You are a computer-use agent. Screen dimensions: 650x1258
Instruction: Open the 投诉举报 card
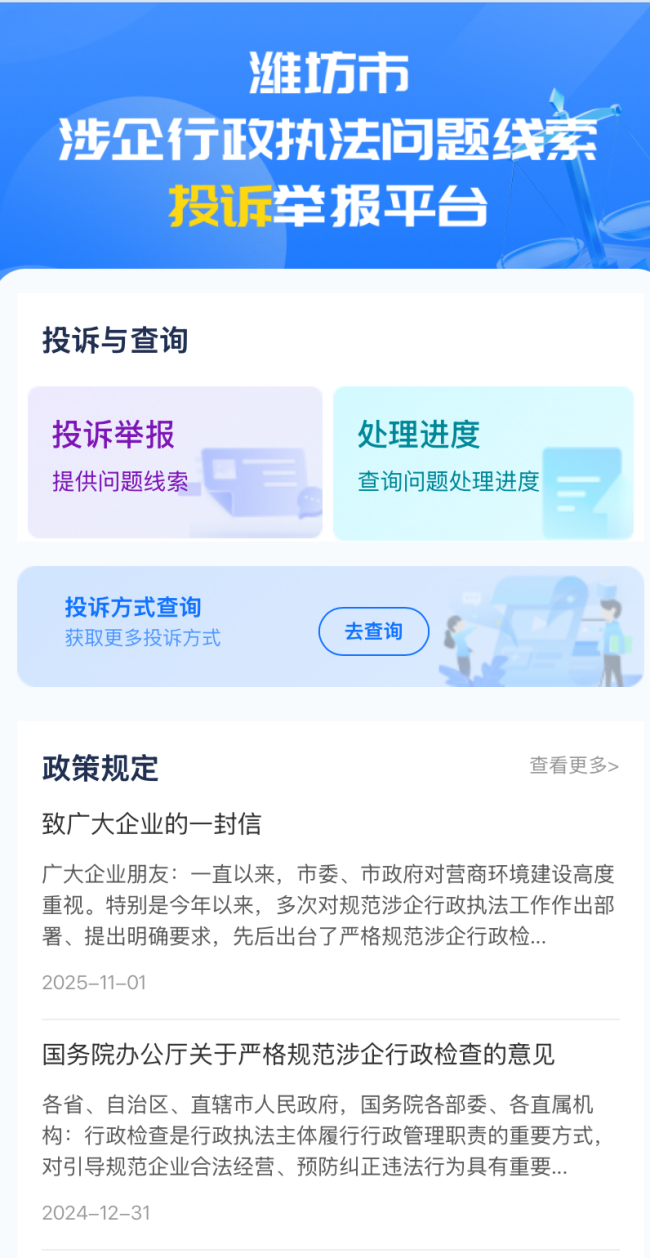click(x=175, y=463)
